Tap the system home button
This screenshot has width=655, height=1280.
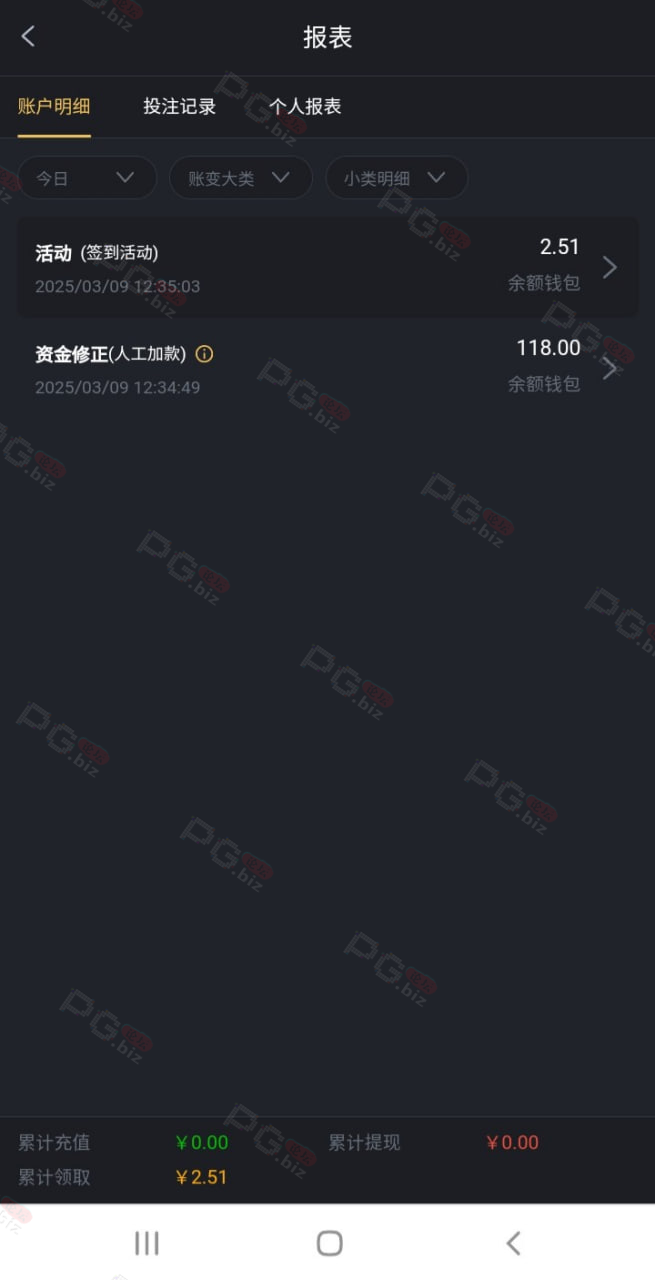click(x=329, y=1243)
